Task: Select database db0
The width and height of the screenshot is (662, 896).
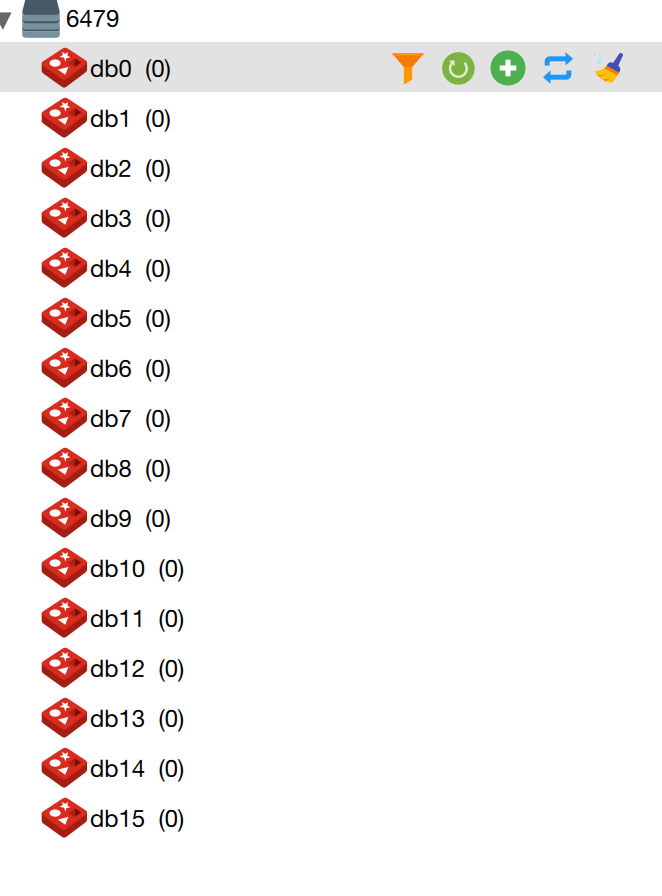Action: coord(110,69)
